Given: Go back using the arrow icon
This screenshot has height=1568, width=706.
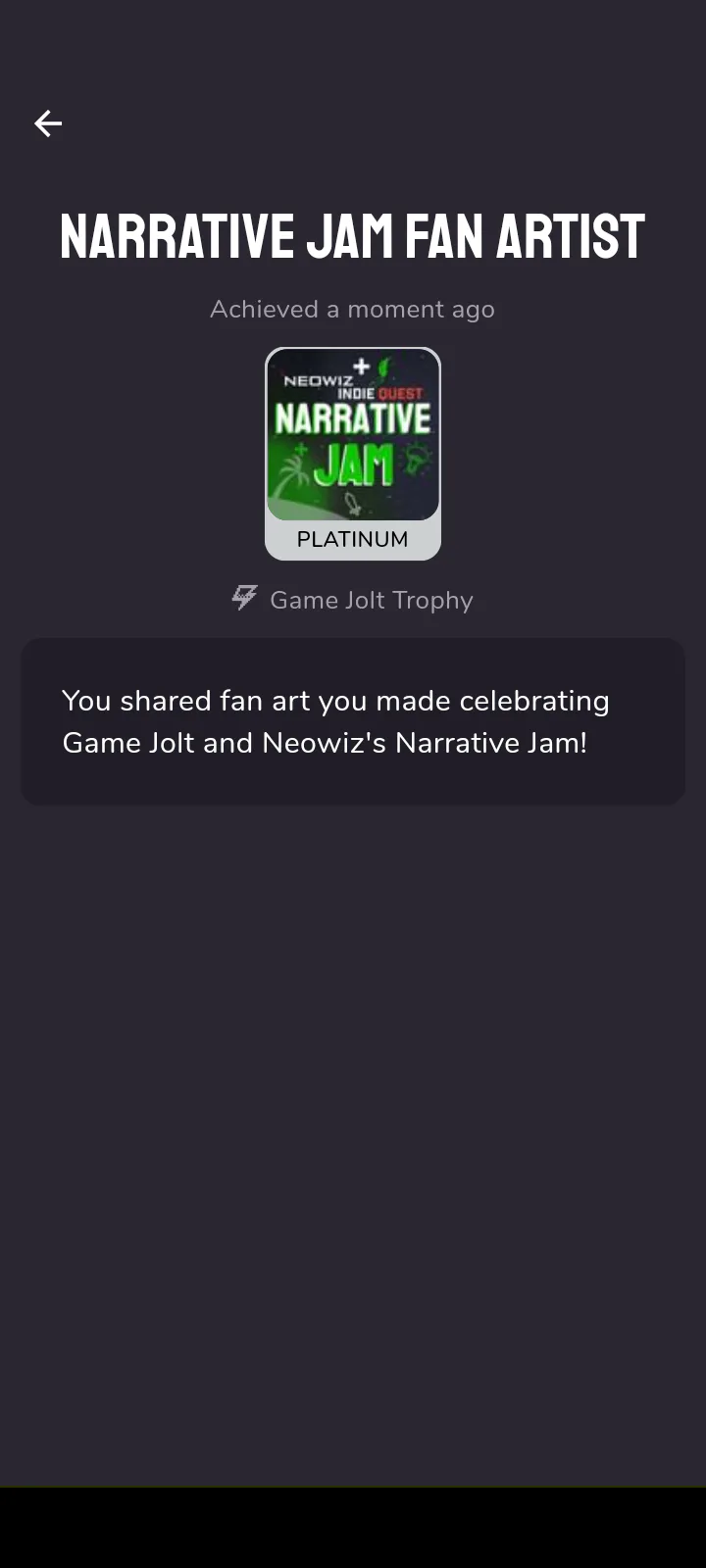Looking at the screenshot, I should pyautogui.click(x=48, y=123).
